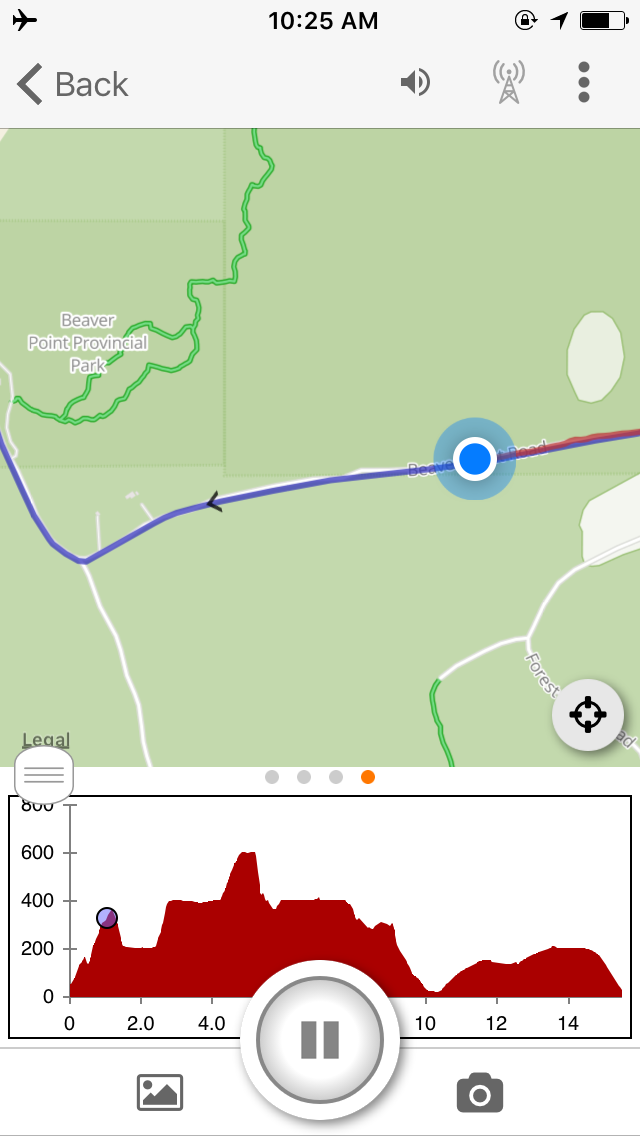Go back to the previous screen
The height and width of the screenshot is (1136, 640).
click(x=72, y=84)
